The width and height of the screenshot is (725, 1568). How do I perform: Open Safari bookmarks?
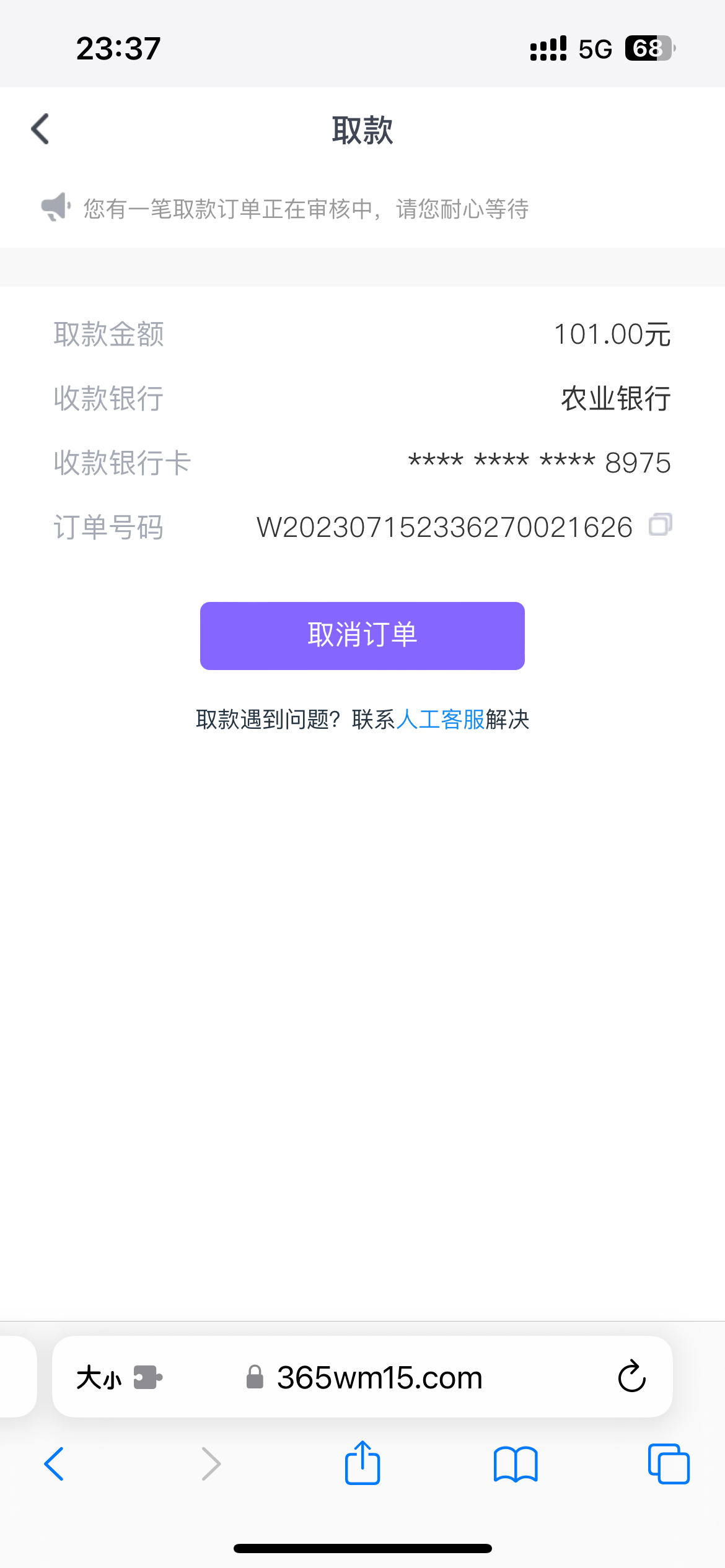516,1464
